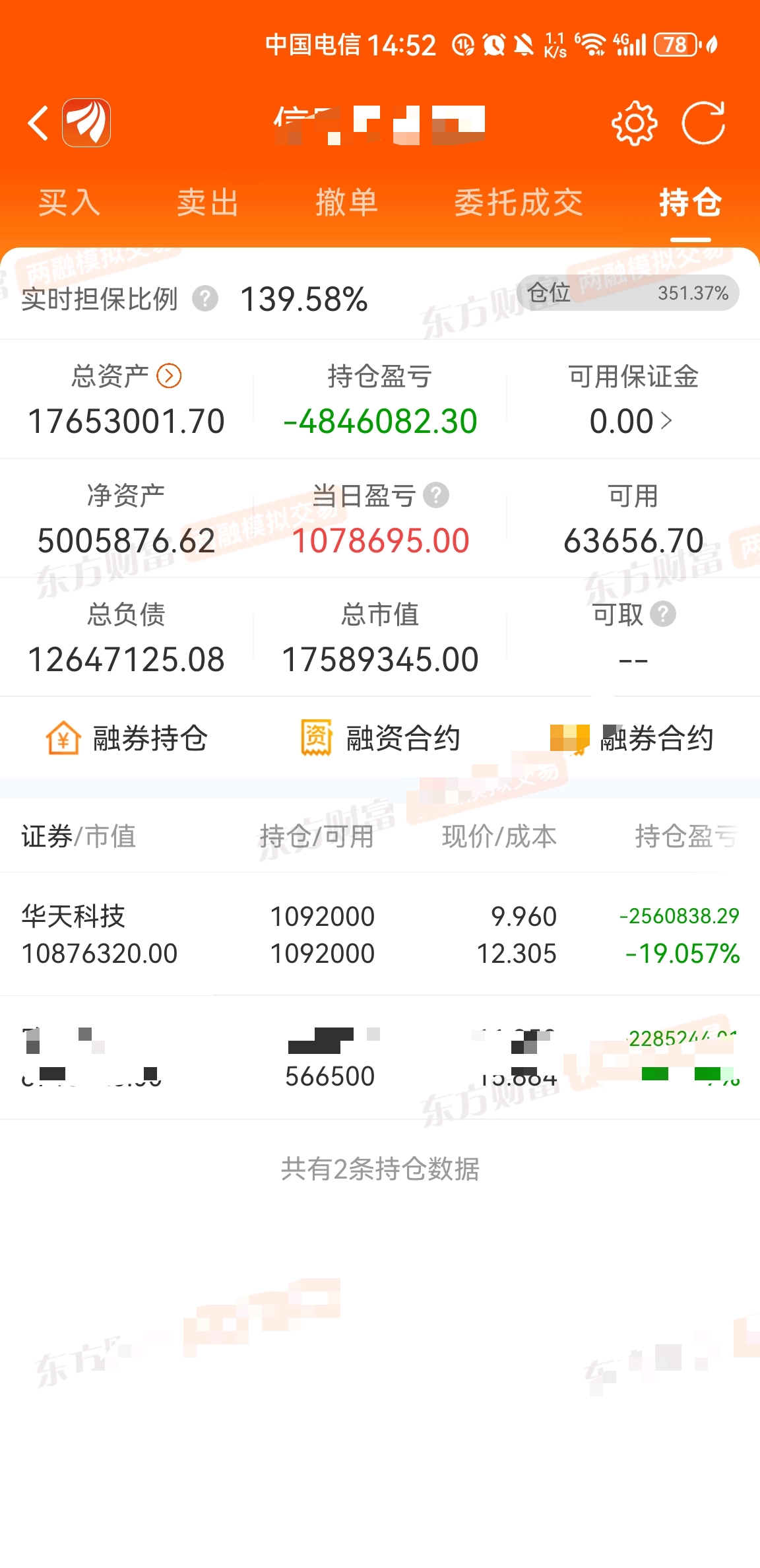Open 融资合约

(x=380, y=738)
